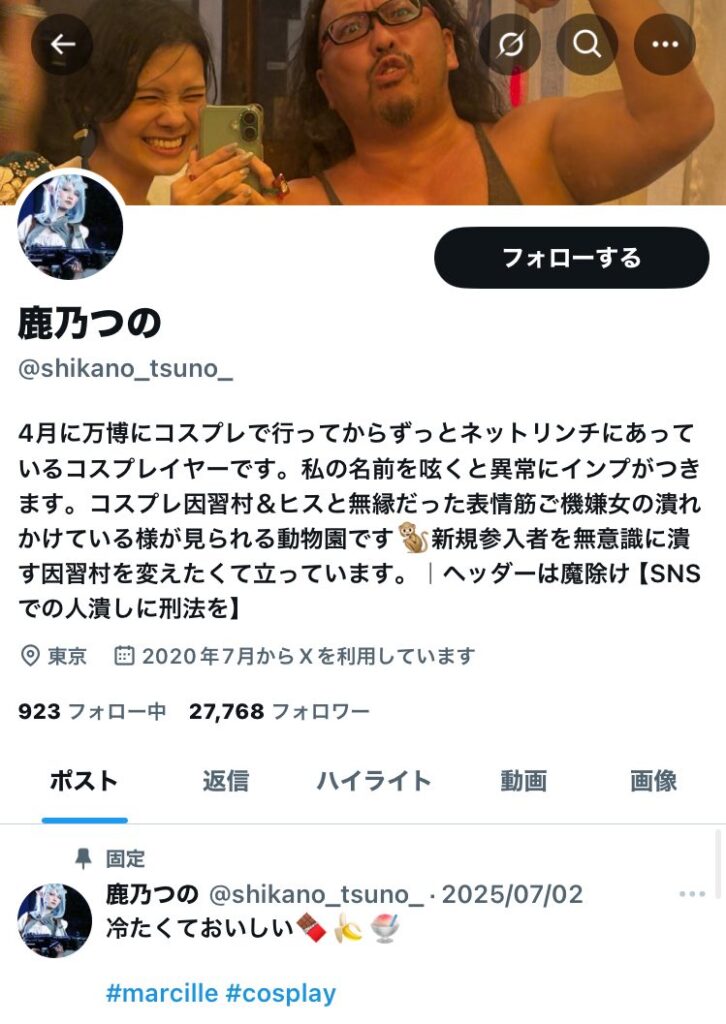The image size is (726, 1024).
Task: Search this profile's posts
Action: (x=588, y=44)
